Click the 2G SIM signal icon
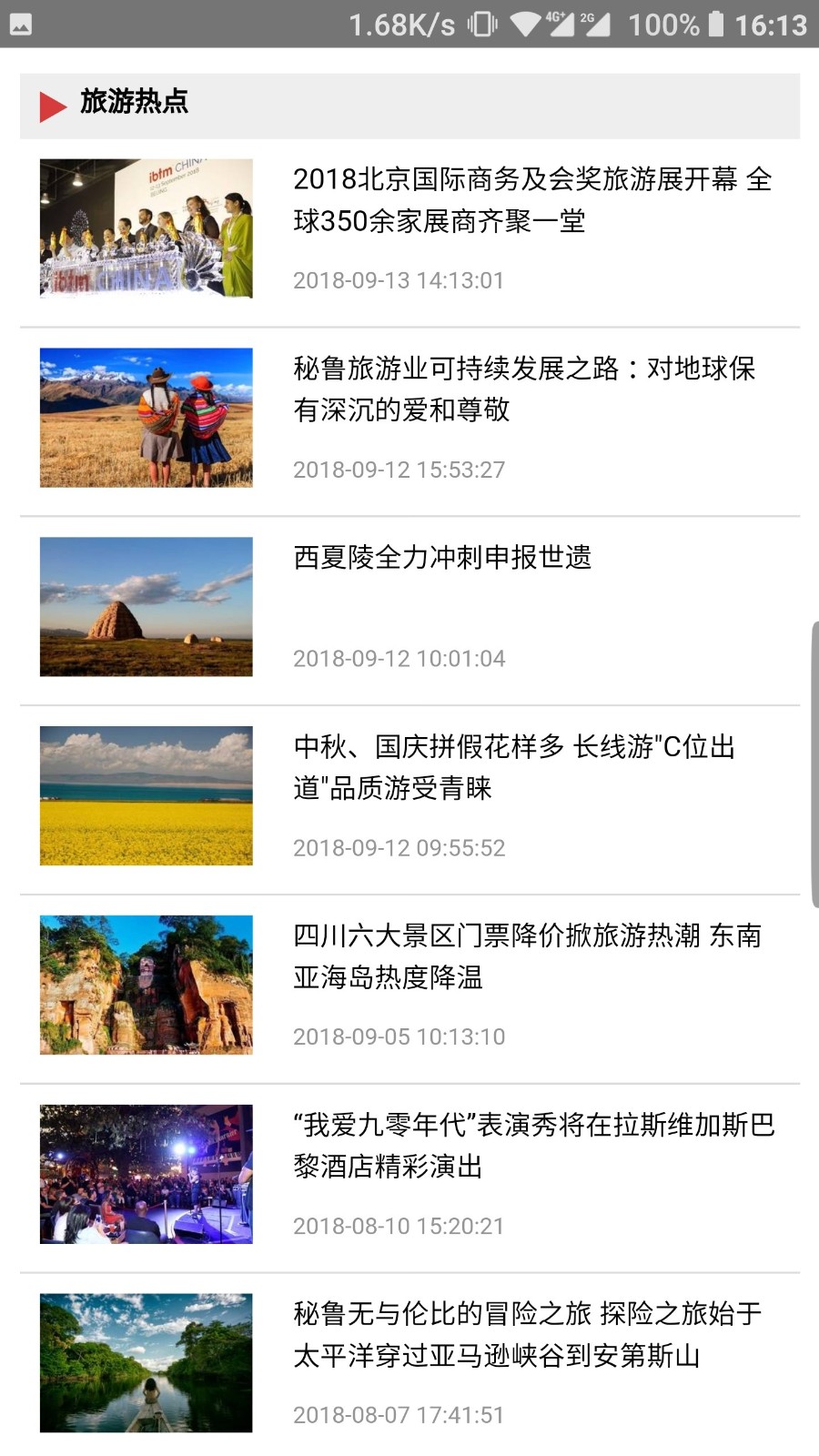The height and width of the screenshot is (1456, 819). (x=596, y=25)
